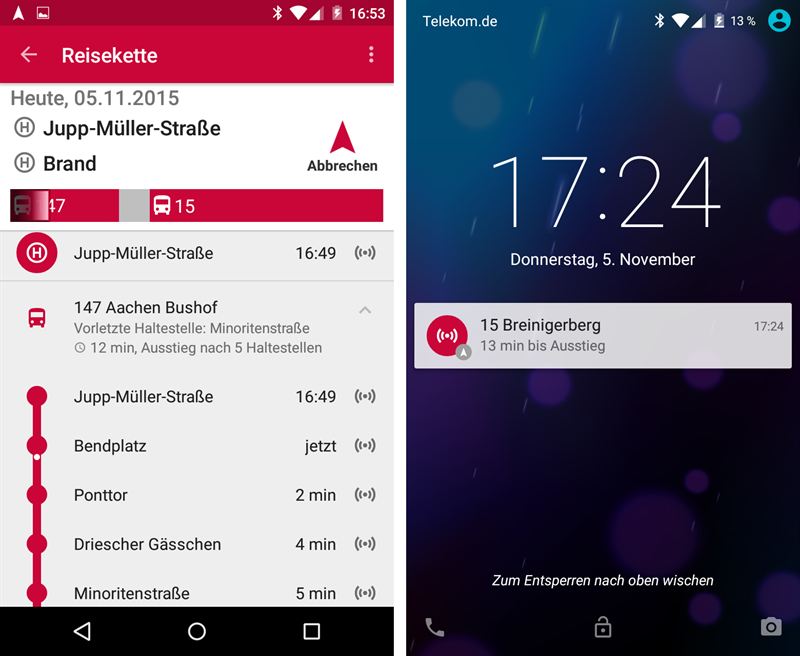Set the exit alarm for Bendplatz
This screenshot has height=656, width=800.
click(365, 446)
